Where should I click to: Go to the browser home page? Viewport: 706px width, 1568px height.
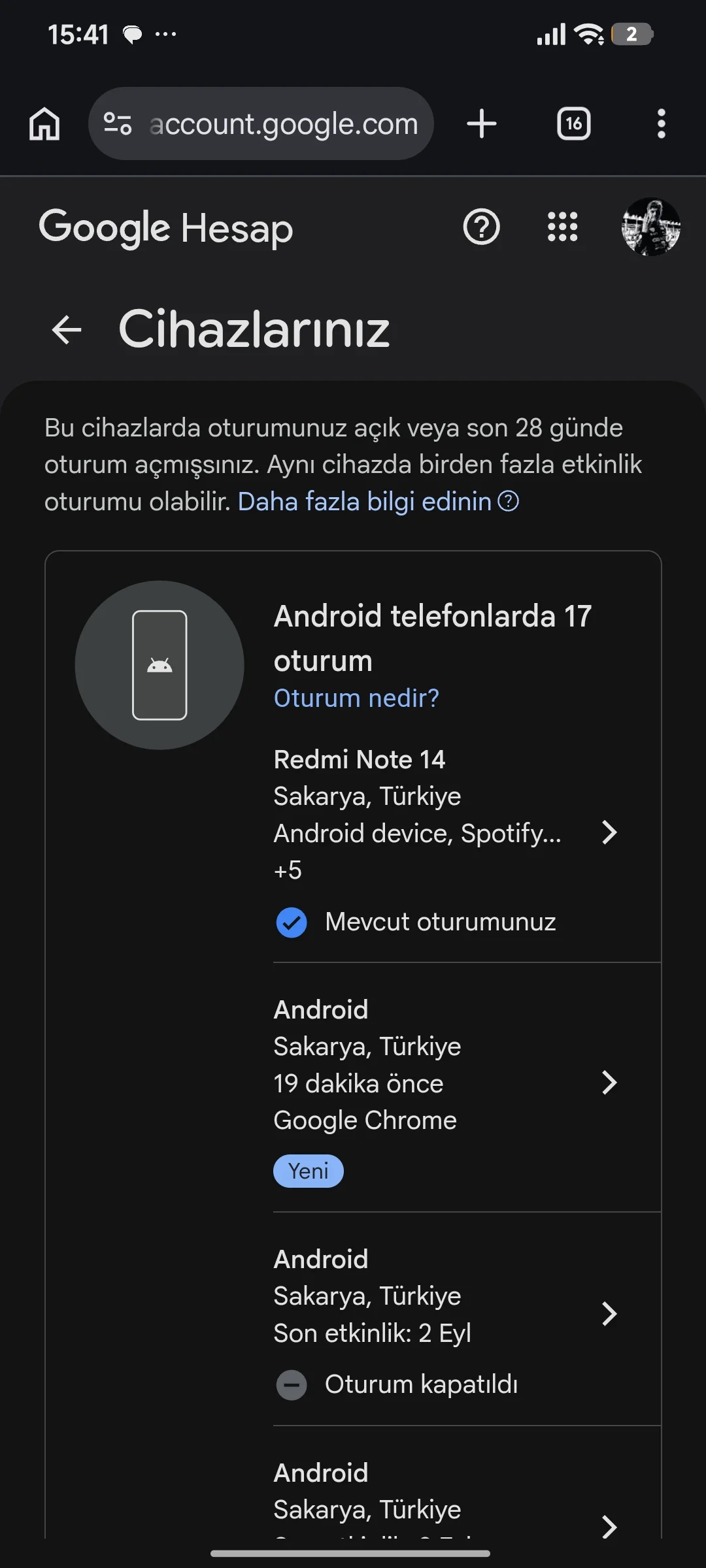click(44, 123)
